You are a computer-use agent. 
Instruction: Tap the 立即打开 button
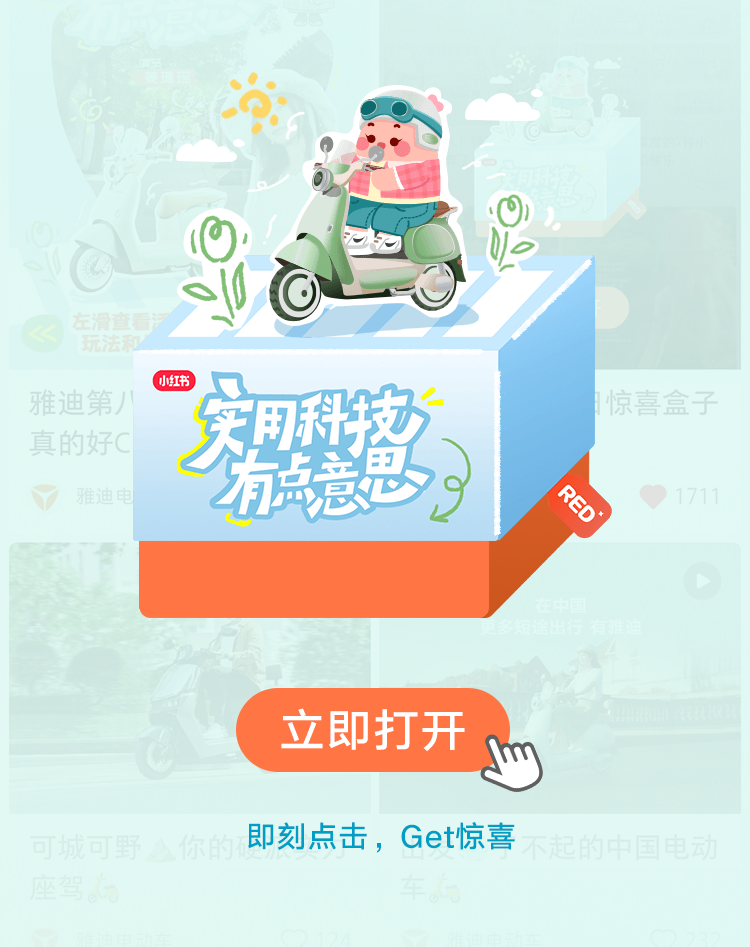point(373,730)
